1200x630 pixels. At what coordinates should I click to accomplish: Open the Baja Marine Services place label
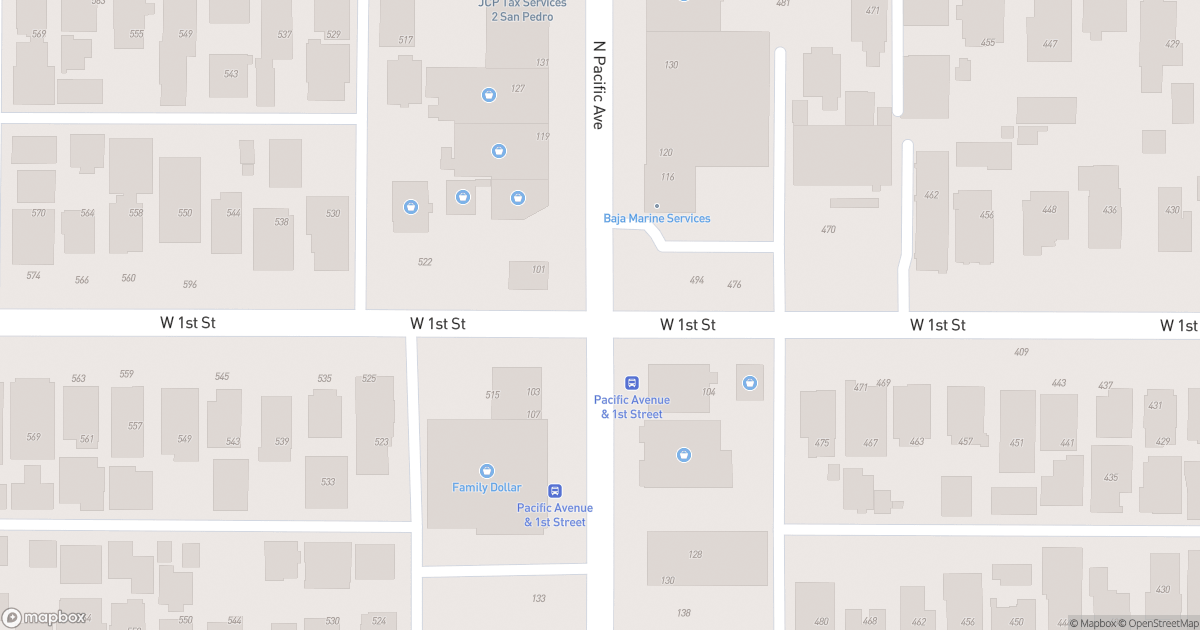(x=656, y=218)
